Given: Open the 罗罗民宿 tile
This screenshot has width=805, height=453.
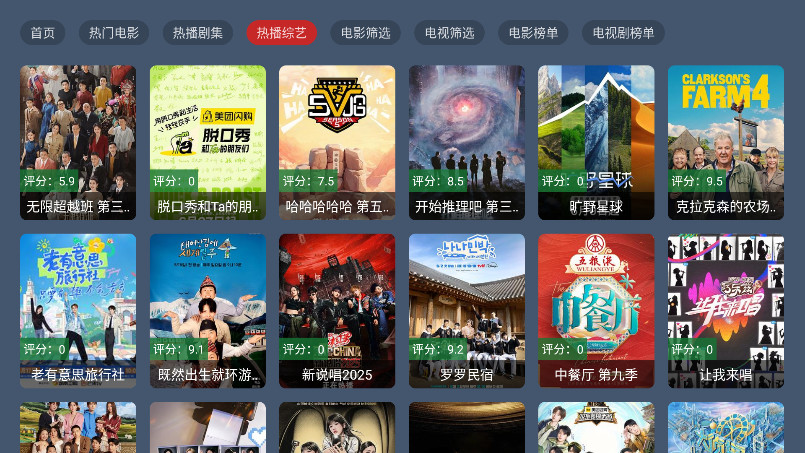Looking at the screenshot, I should [x=467, y=310].
